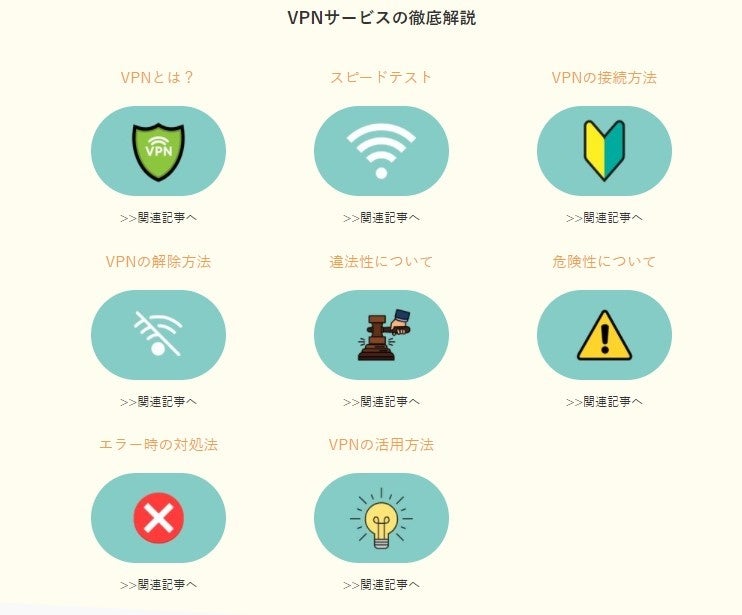This screenshot has height=615, width=742.
Task: Follow 関連記事へ link under スピードテスト
Action: coord(381,217)
